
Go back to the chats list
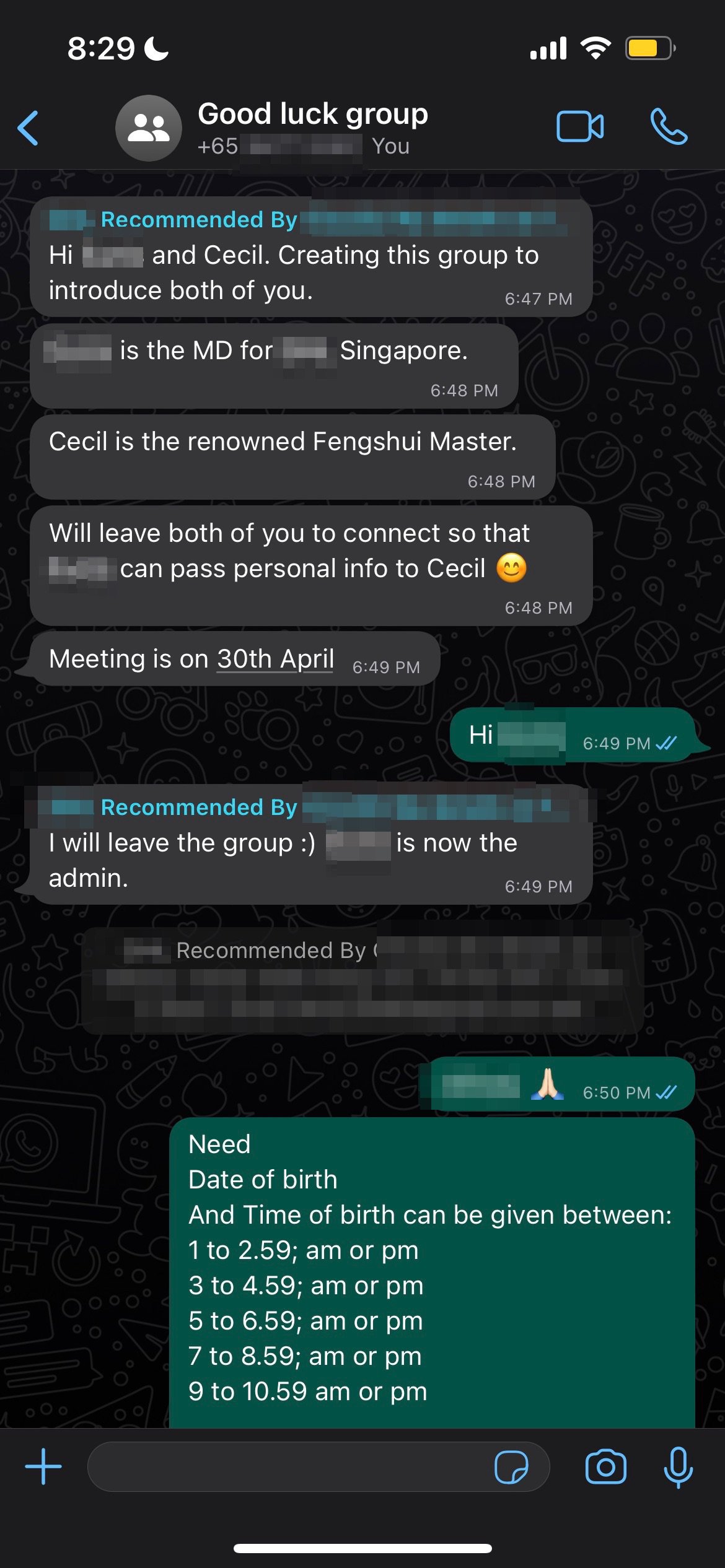[29, 128]
